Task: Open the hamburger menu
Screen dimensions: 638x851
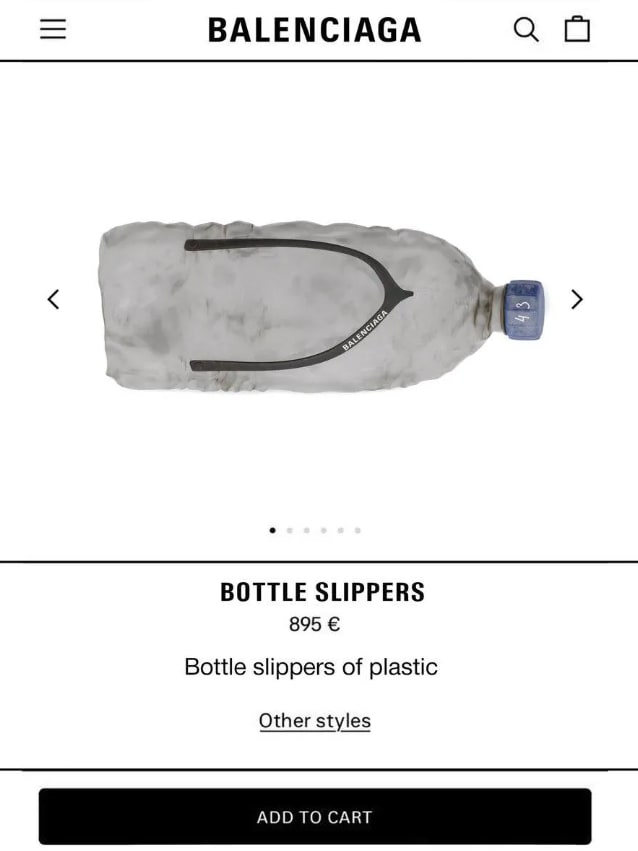Action: pos(53,29)
